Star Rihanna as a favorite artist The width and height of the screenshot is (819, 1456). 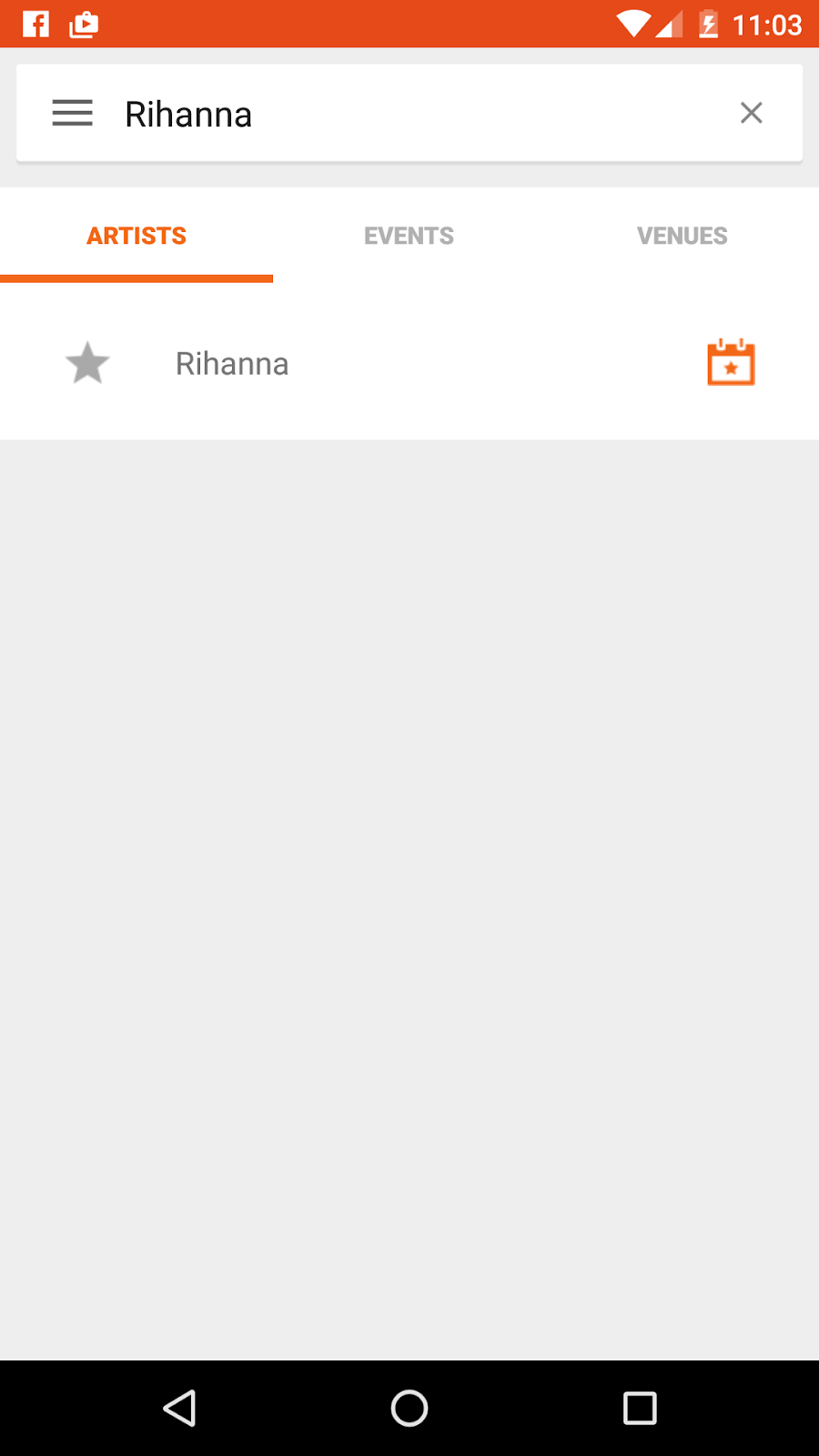(x=87, y=363)
